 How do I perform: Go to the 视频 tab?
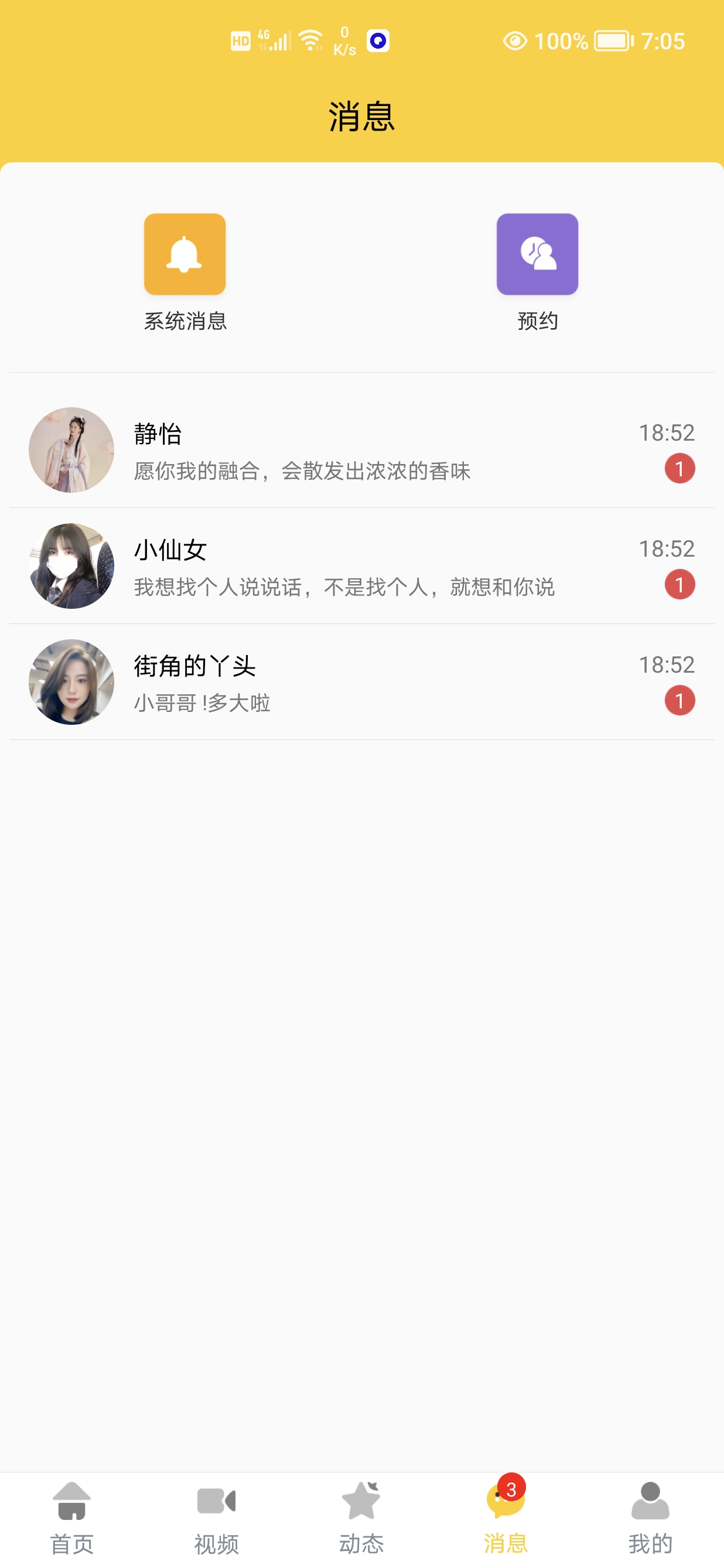[x=217, y=1517]
